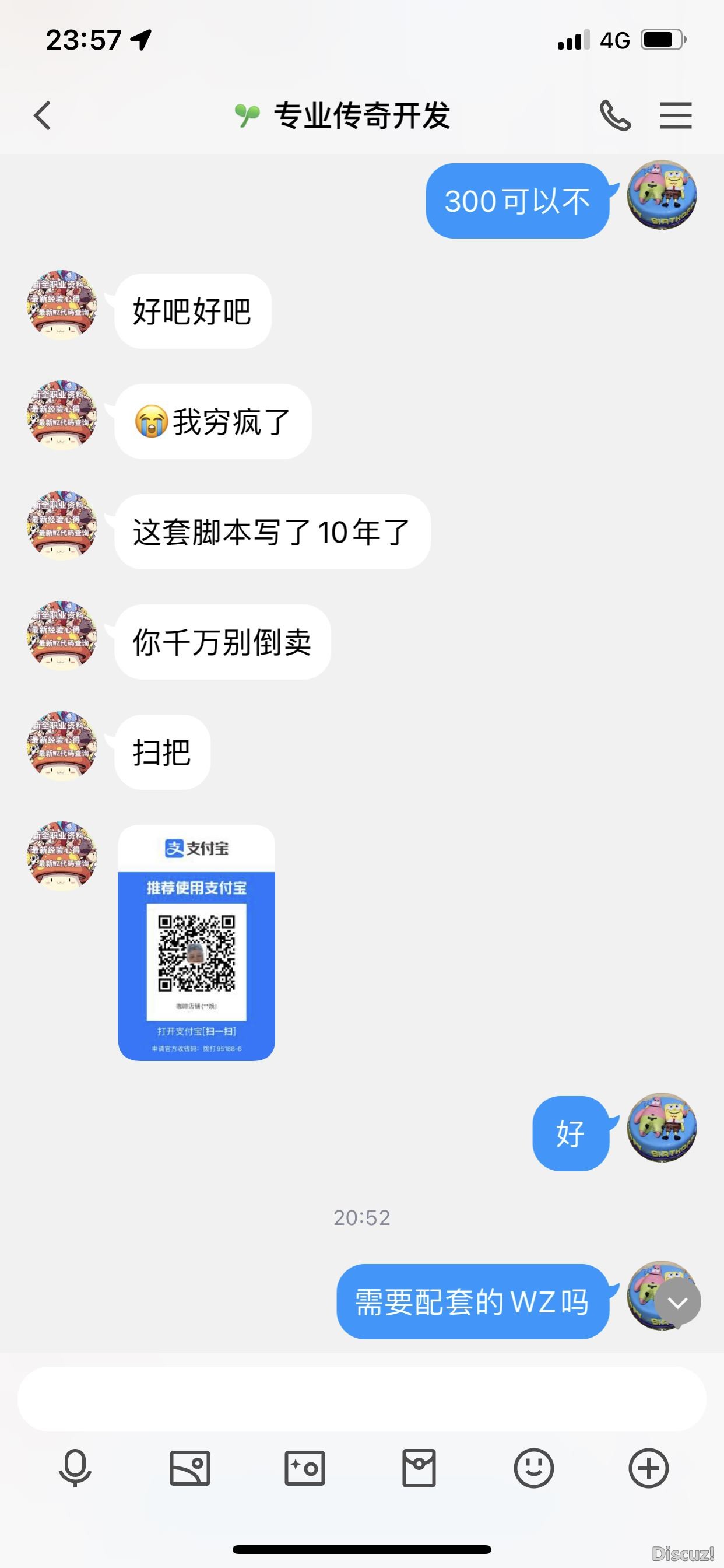The width and height of the screenshot is (724, 1568).
Task: Open the chat settings menu
Action: coord(676,116)
